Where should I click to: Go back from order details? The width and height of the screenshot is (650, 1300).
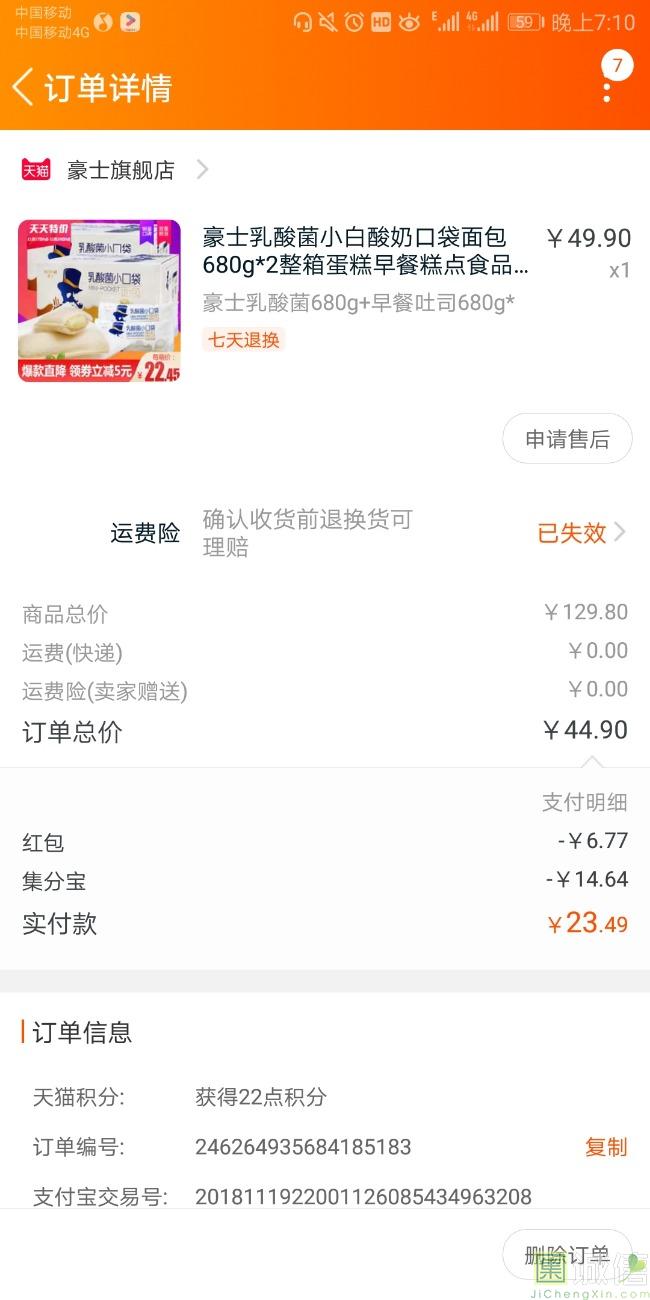point(24,88)
